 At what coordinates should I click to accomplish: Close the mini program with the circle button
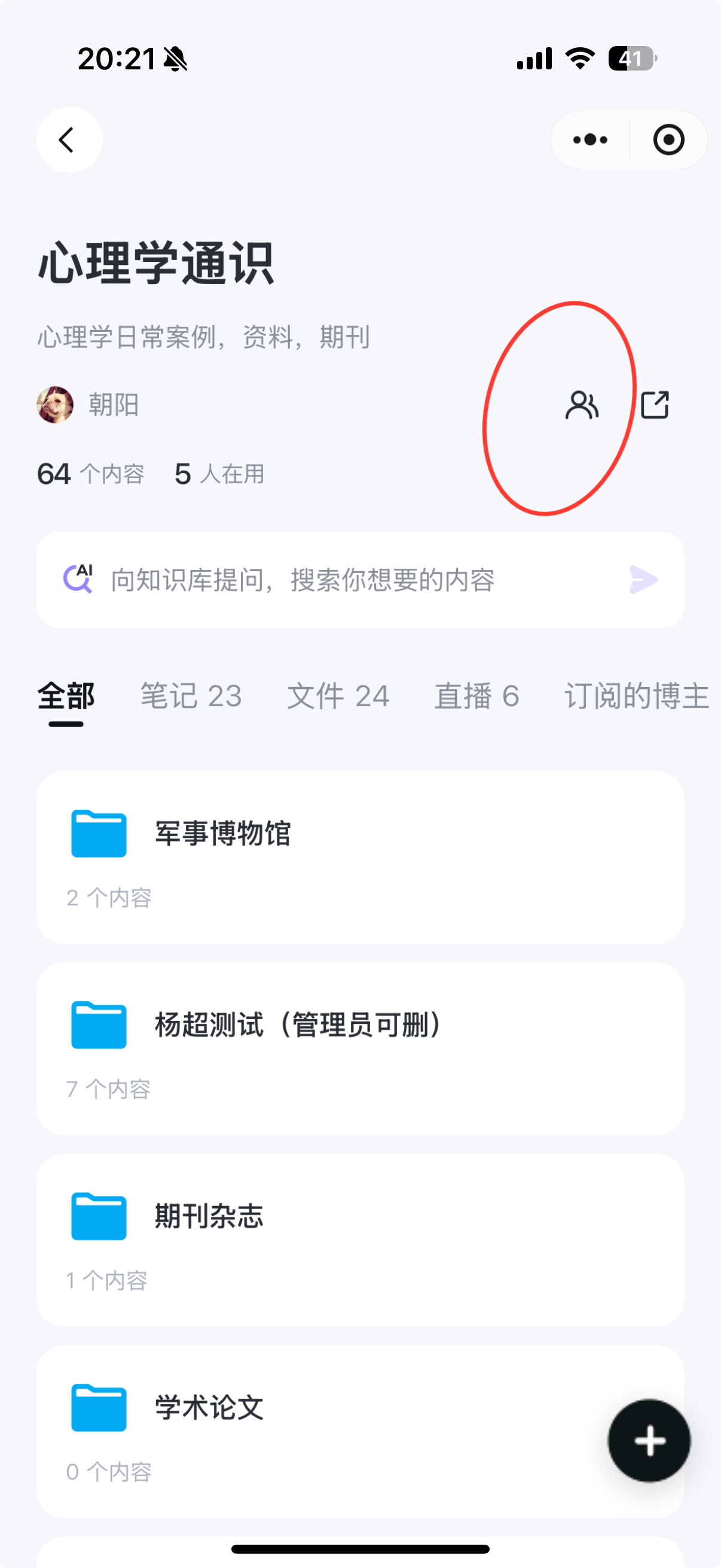coord(668,140)
